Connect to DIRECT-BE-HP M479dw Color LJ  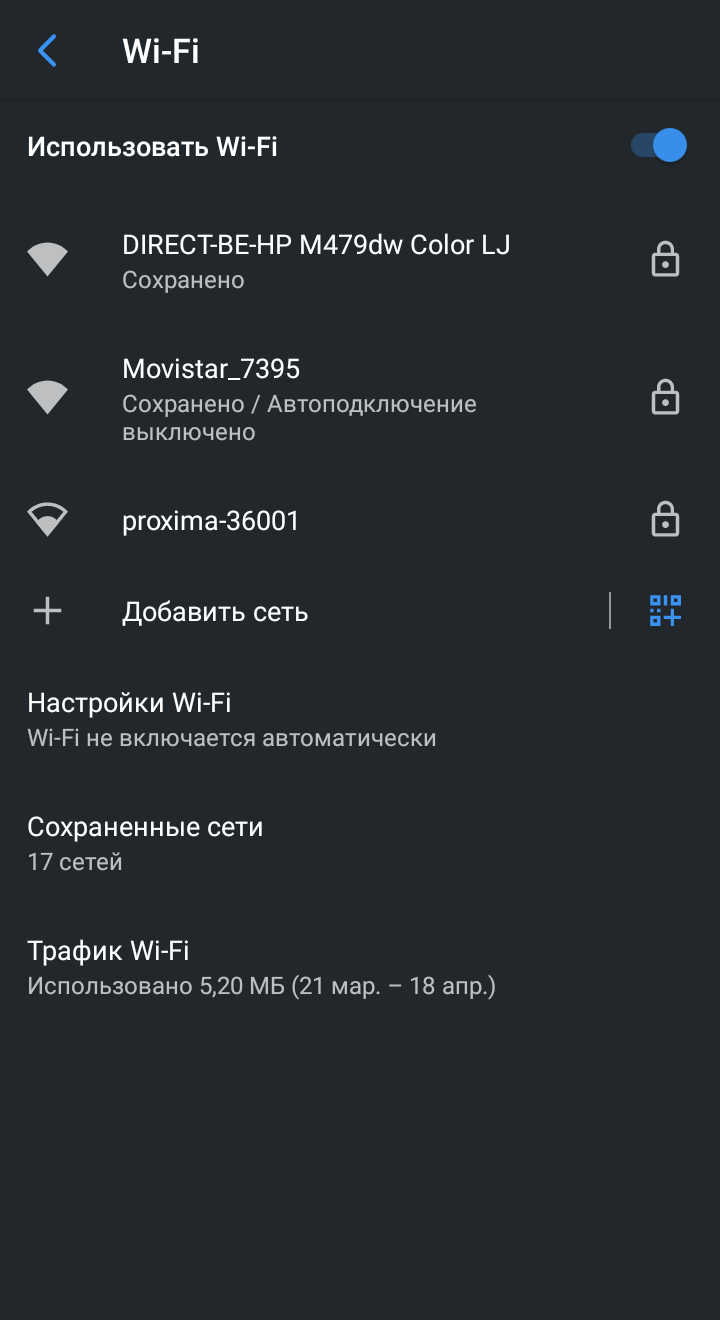[316, 260]
